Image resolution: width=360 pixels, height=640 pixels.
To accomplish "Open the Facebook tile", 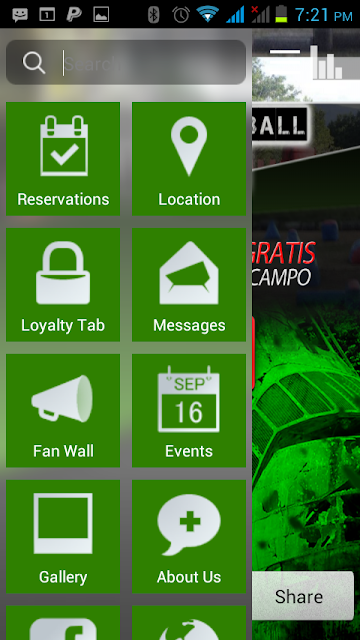I will point(63,623).
